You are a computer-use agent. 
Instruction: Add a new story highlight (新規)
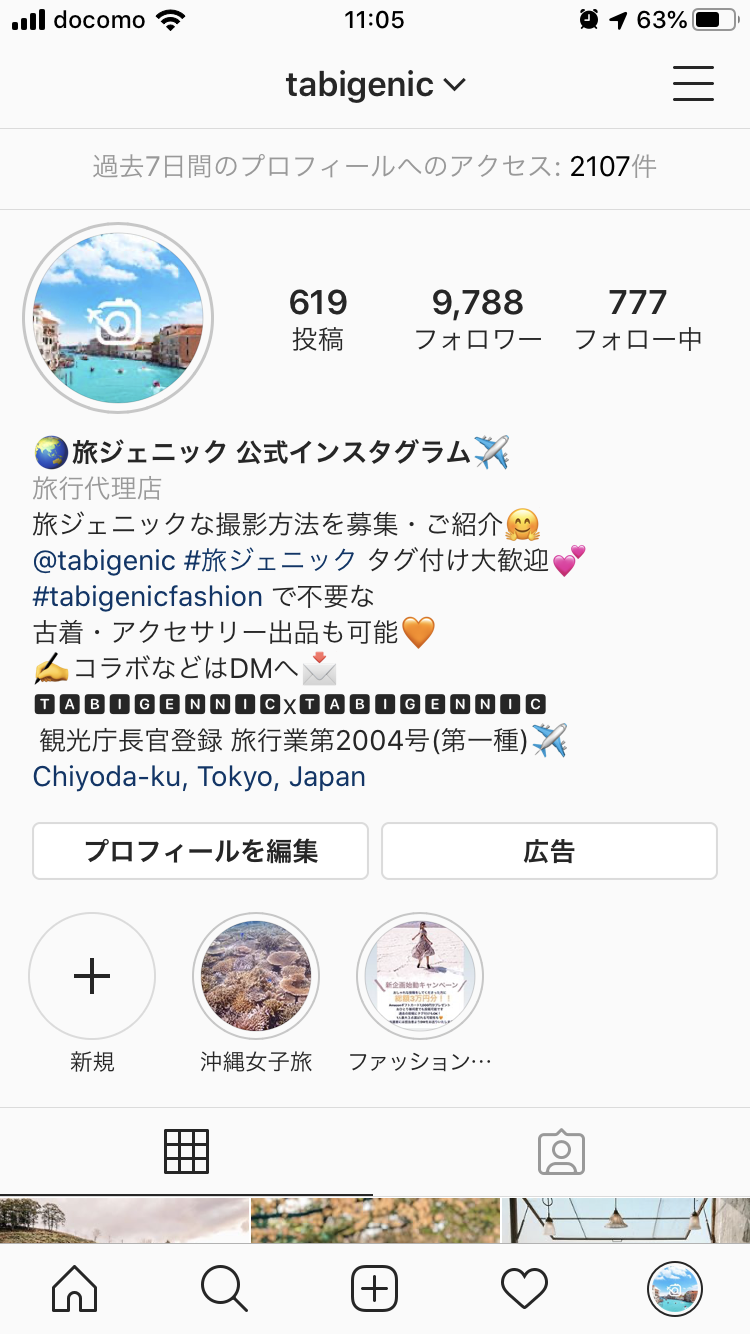click(92, 976)
